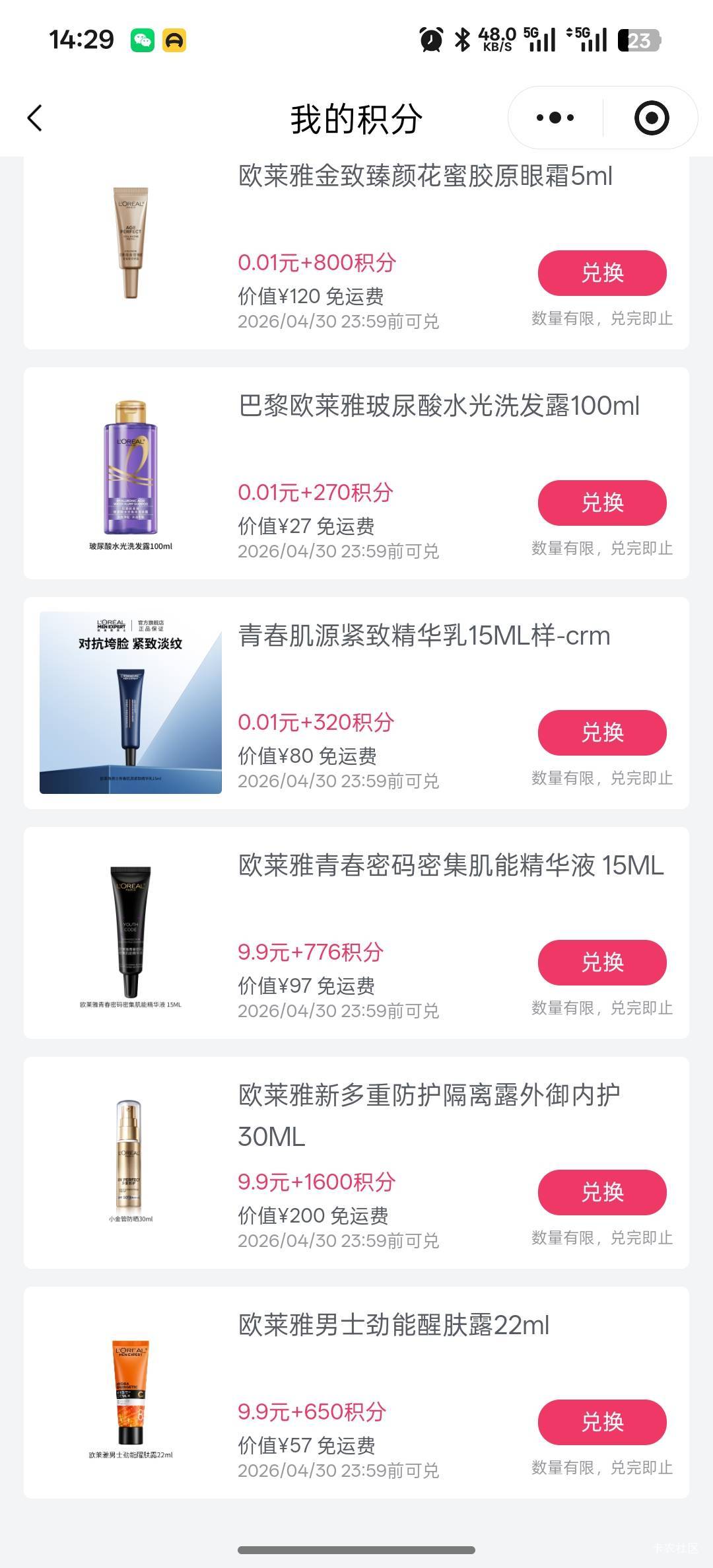The image size is (713, 1568).
Task: Open 青春肌源紧致精华乳 product image
Action: pos(131,703)
